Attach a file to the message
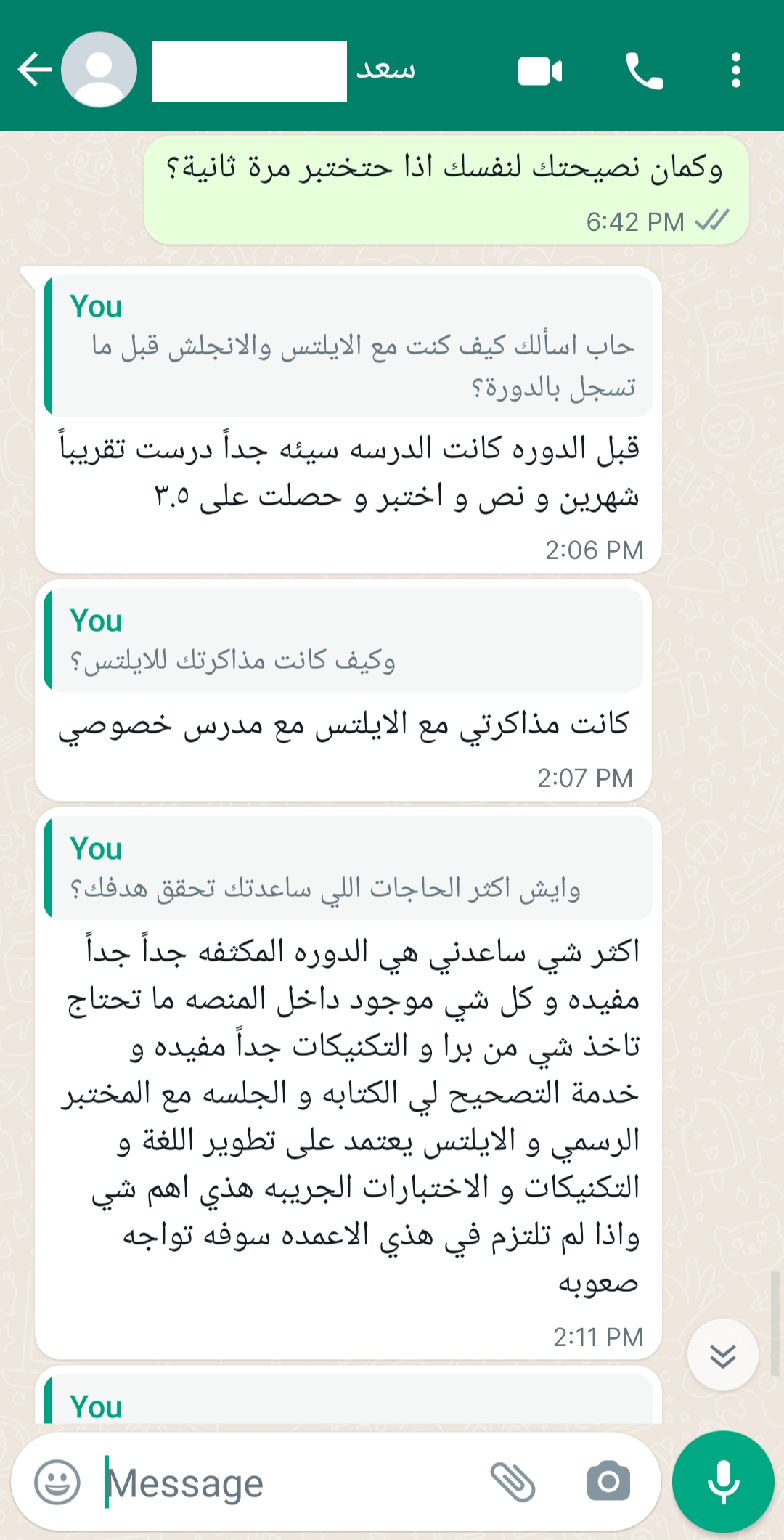 (513, 1482)
